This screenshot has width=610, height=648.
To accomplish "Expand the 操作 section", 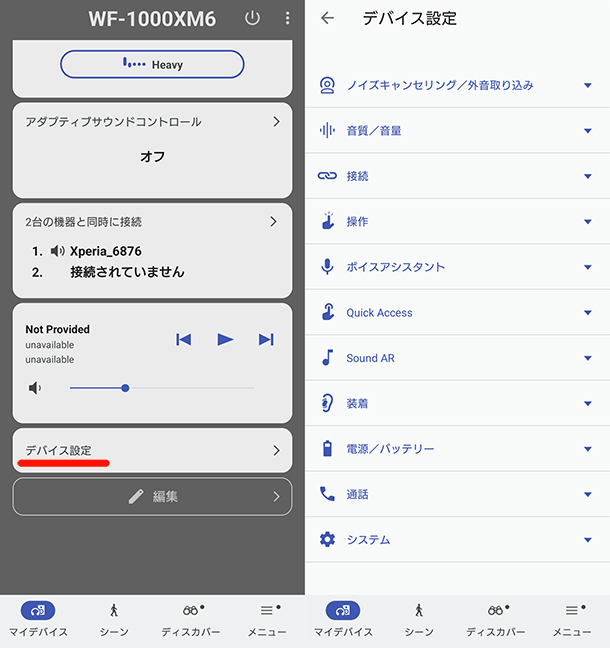I will (x=456, y=221).
